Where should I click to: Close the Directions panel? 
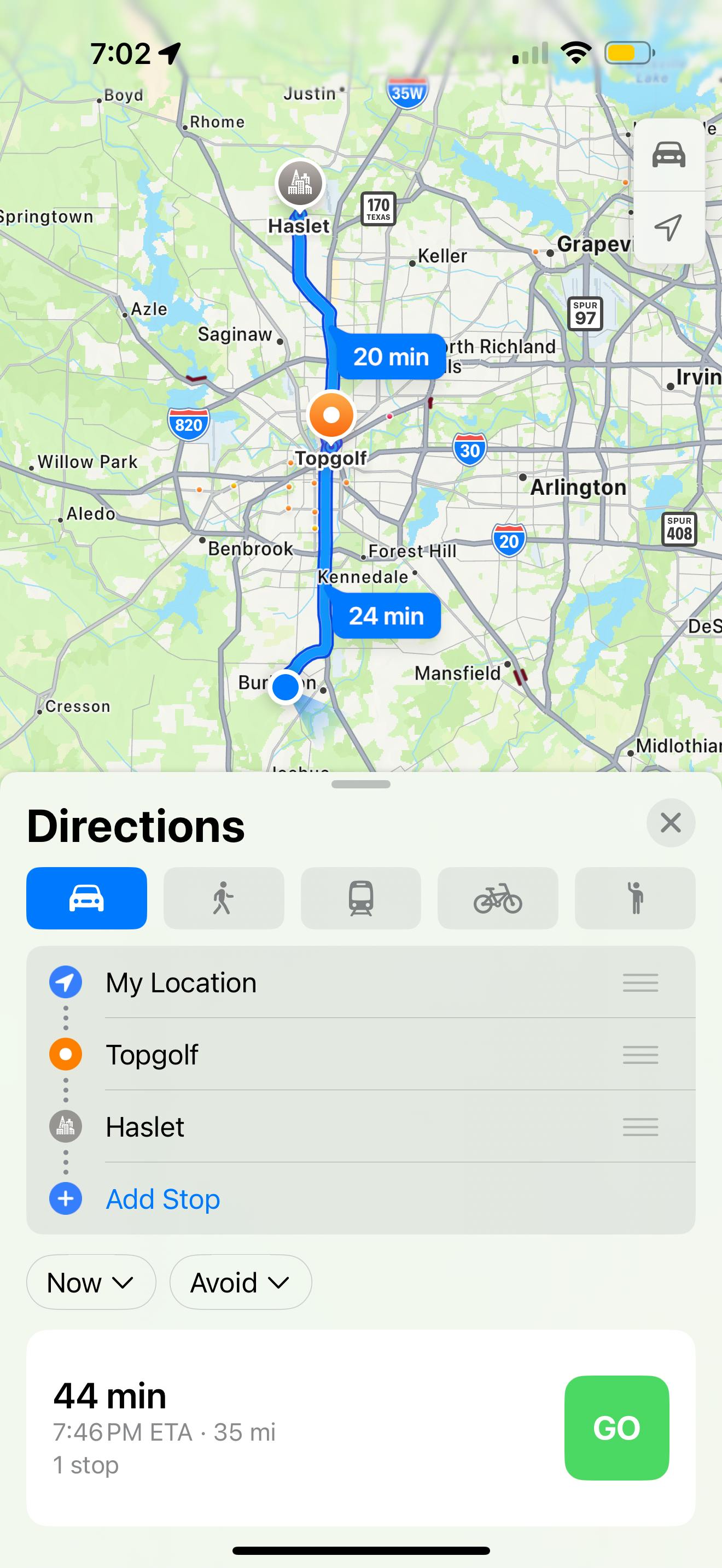coord(670,823)
